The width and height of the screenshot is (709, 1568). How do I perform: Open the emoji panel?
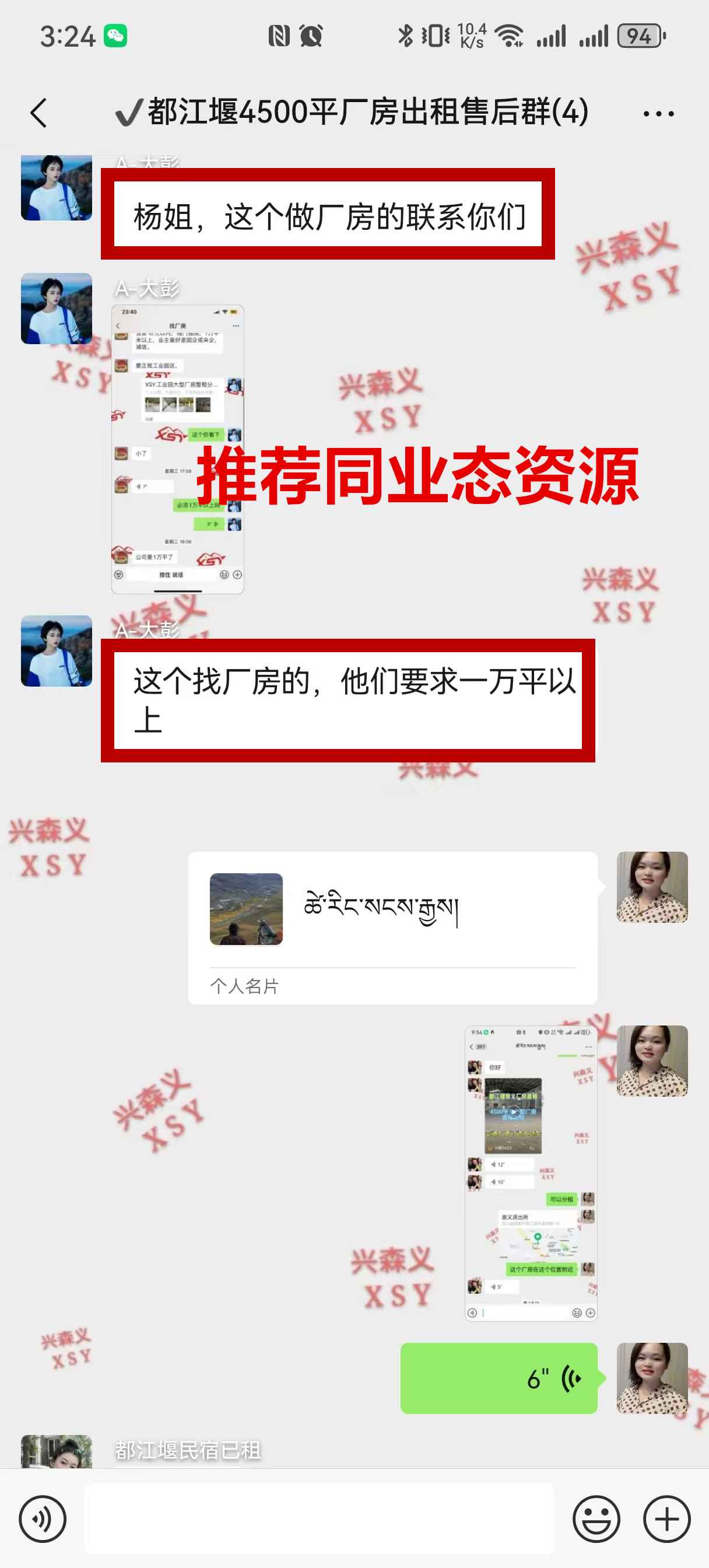[596, 1520]
